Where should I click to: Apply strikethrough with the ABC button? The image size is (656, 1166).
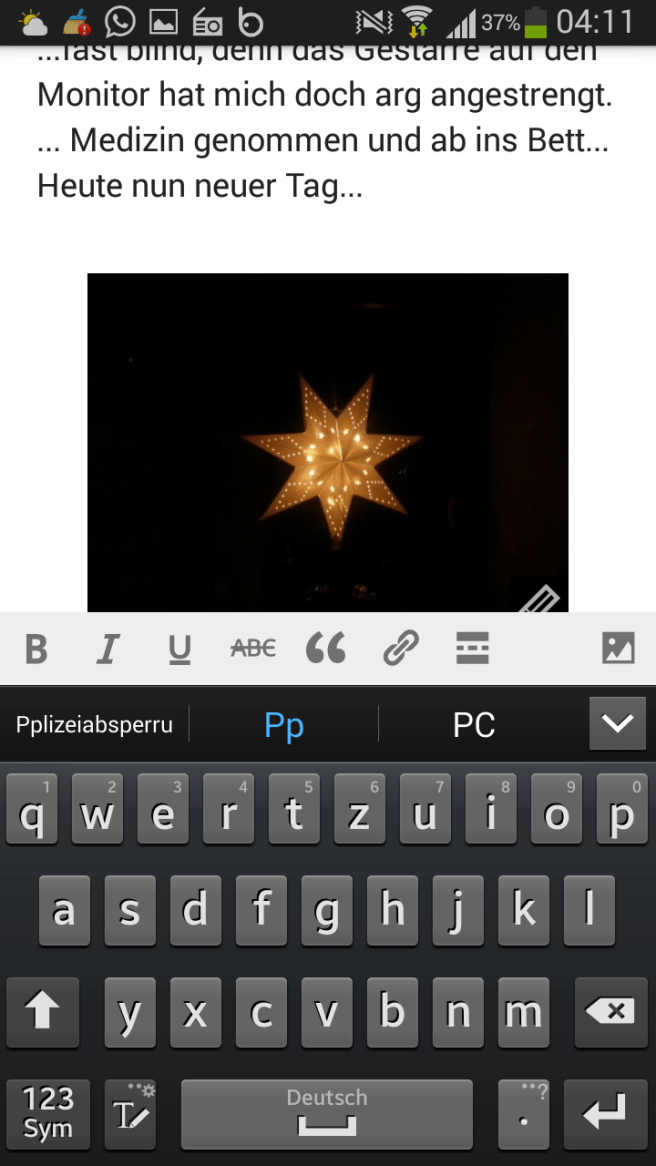252,649
